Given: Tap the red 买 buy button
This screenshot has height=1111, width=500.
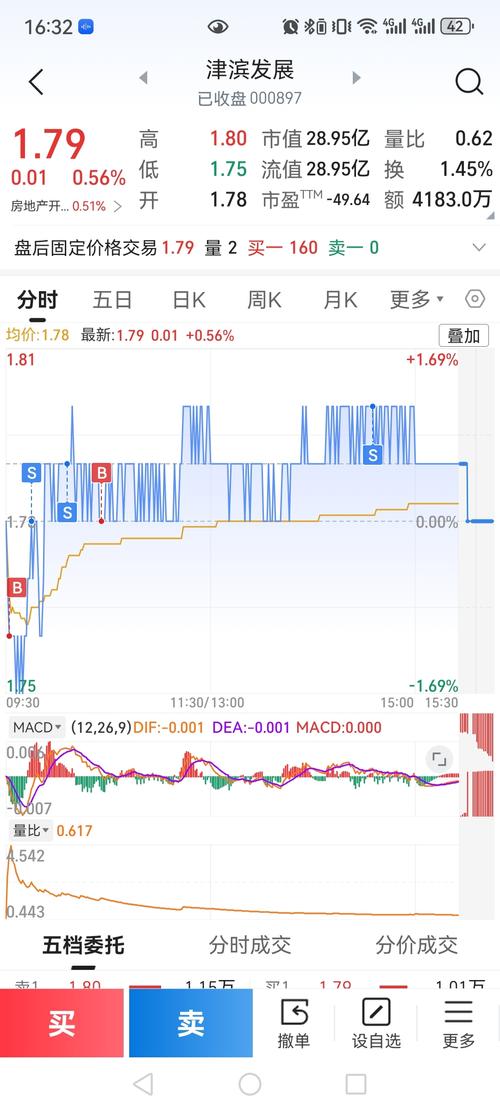Looking at the screenshot, I should pos(62,1023).
